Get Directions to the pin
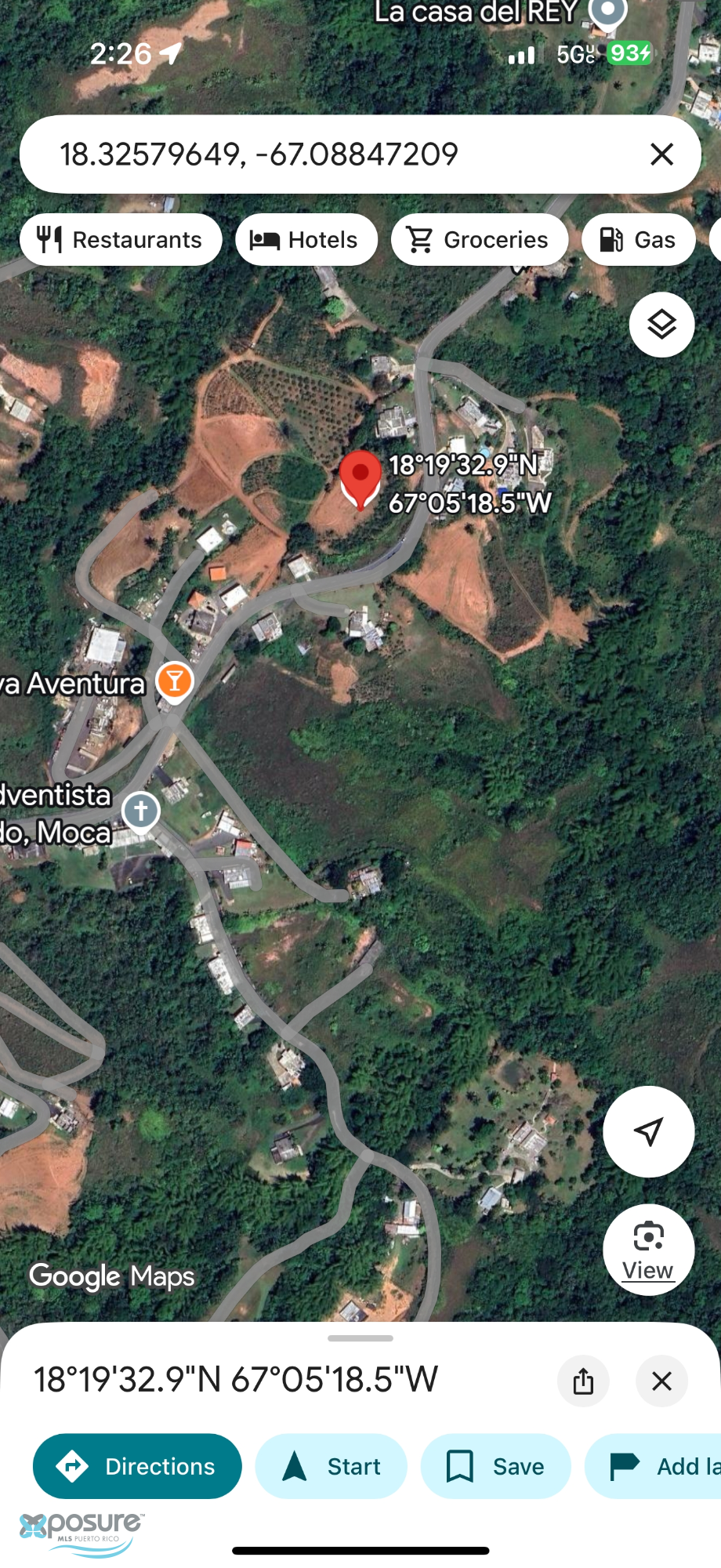This screenshot has width=721, height=1568. pos(137,1466)
